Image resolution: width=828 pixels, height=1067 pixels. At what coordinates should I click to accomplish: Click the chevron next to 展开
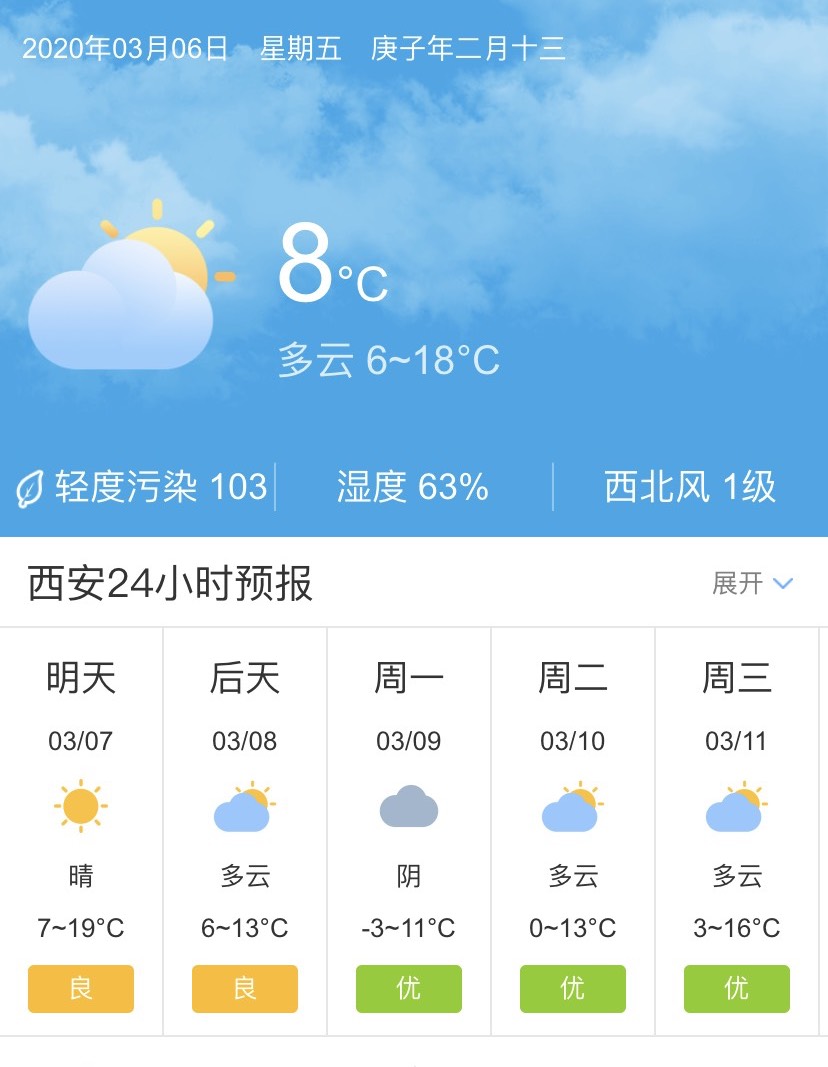(783, 582)
